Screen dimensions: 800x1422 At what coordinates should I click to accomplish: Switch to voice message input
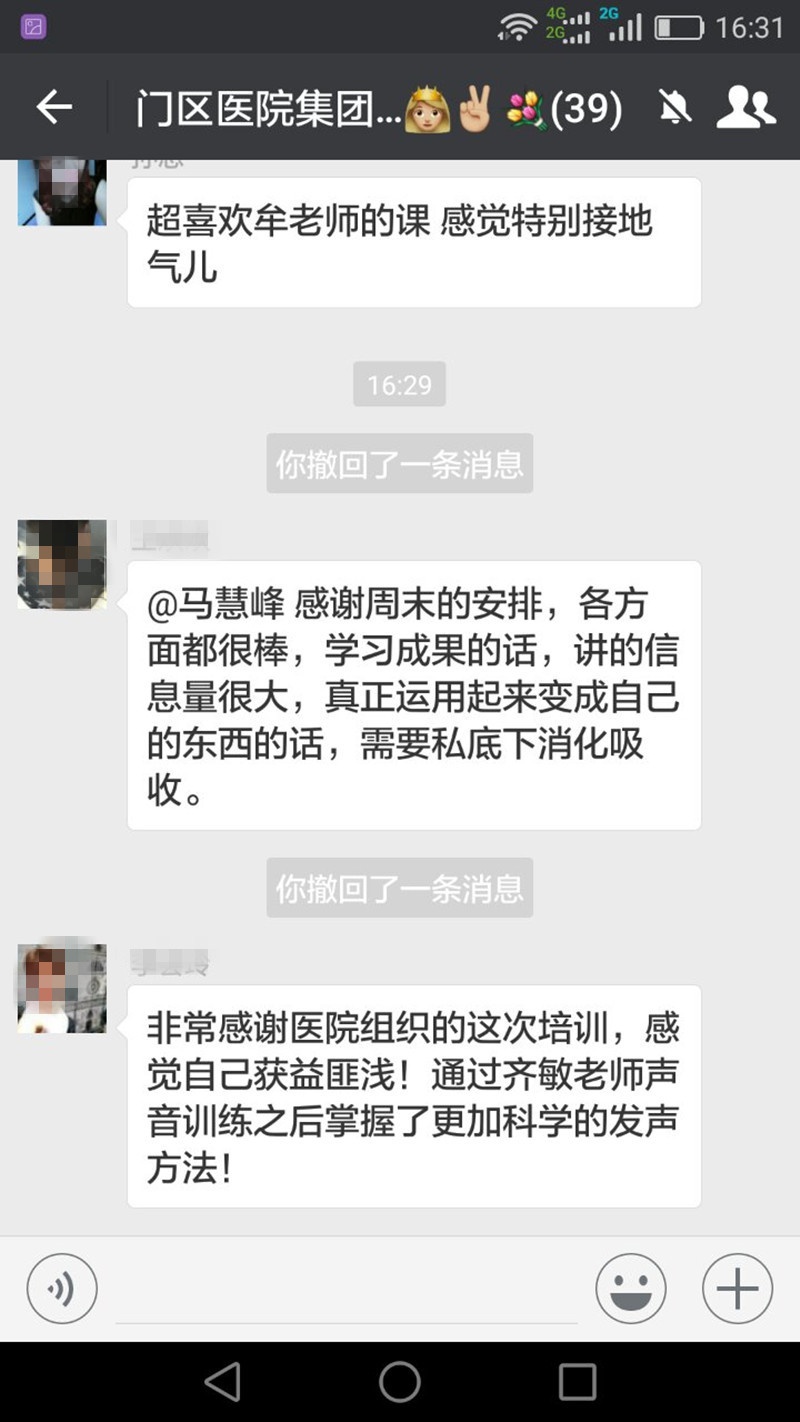coord(62,1289)
